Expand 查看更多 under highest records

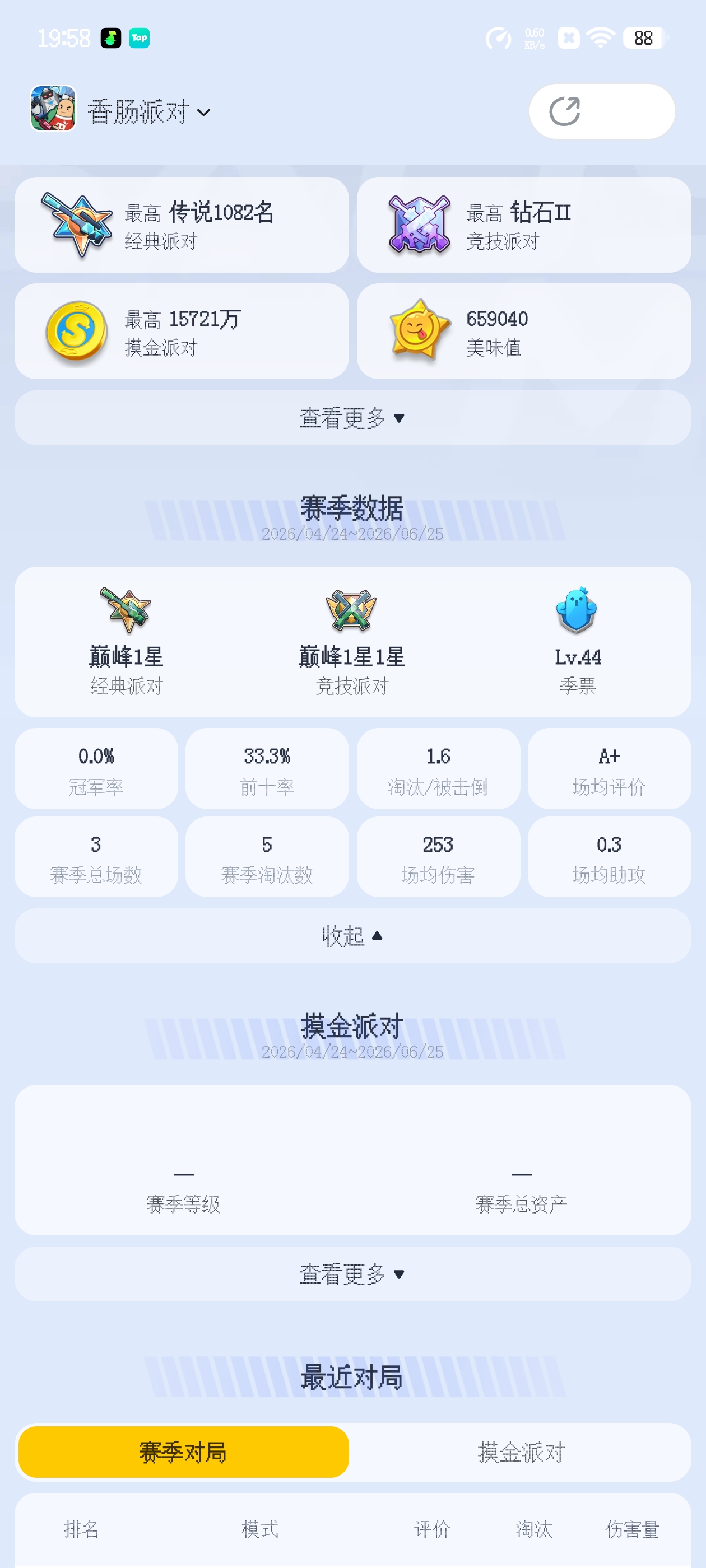pos(352,418)
